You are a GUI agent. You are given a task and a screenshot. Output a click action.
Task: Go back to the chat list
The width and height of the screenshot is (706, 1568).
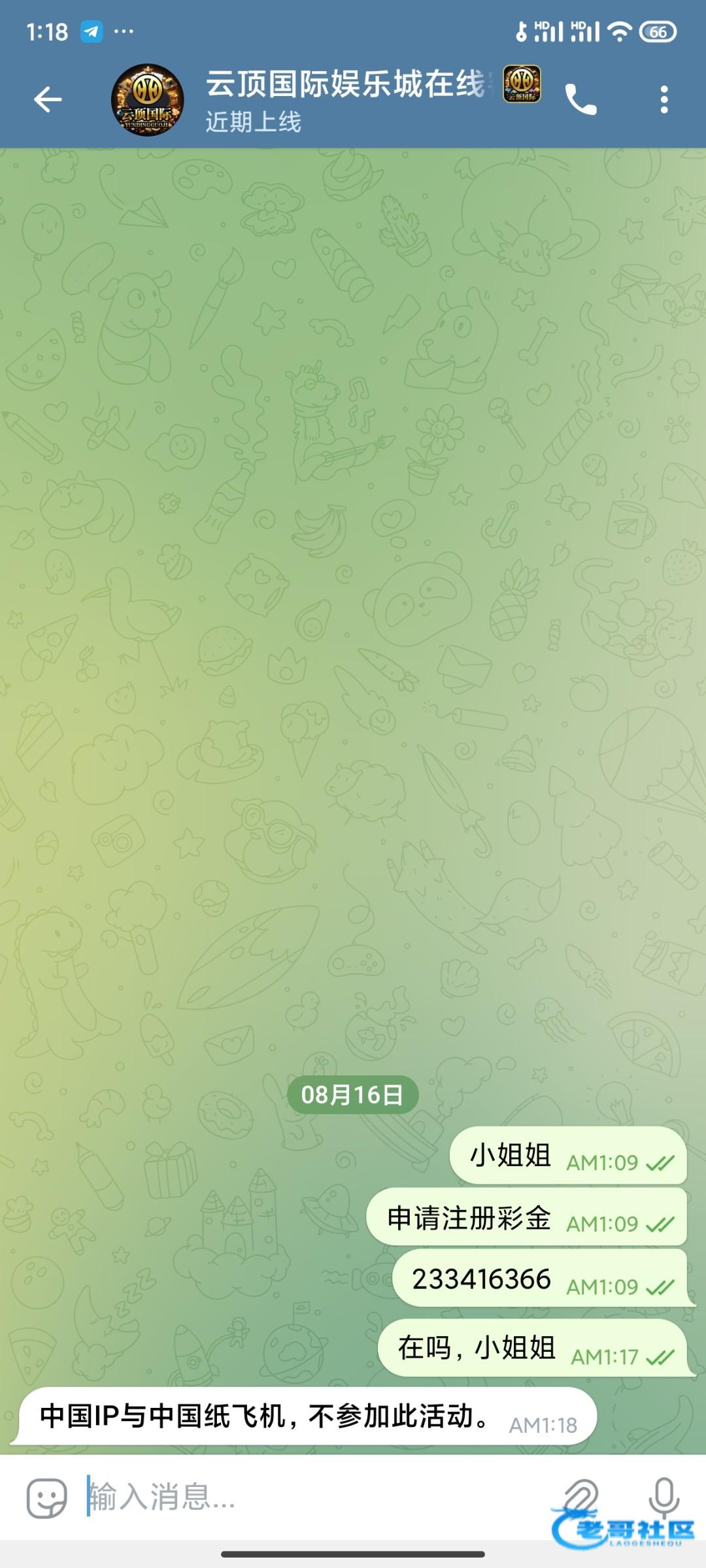pos(48,99)
